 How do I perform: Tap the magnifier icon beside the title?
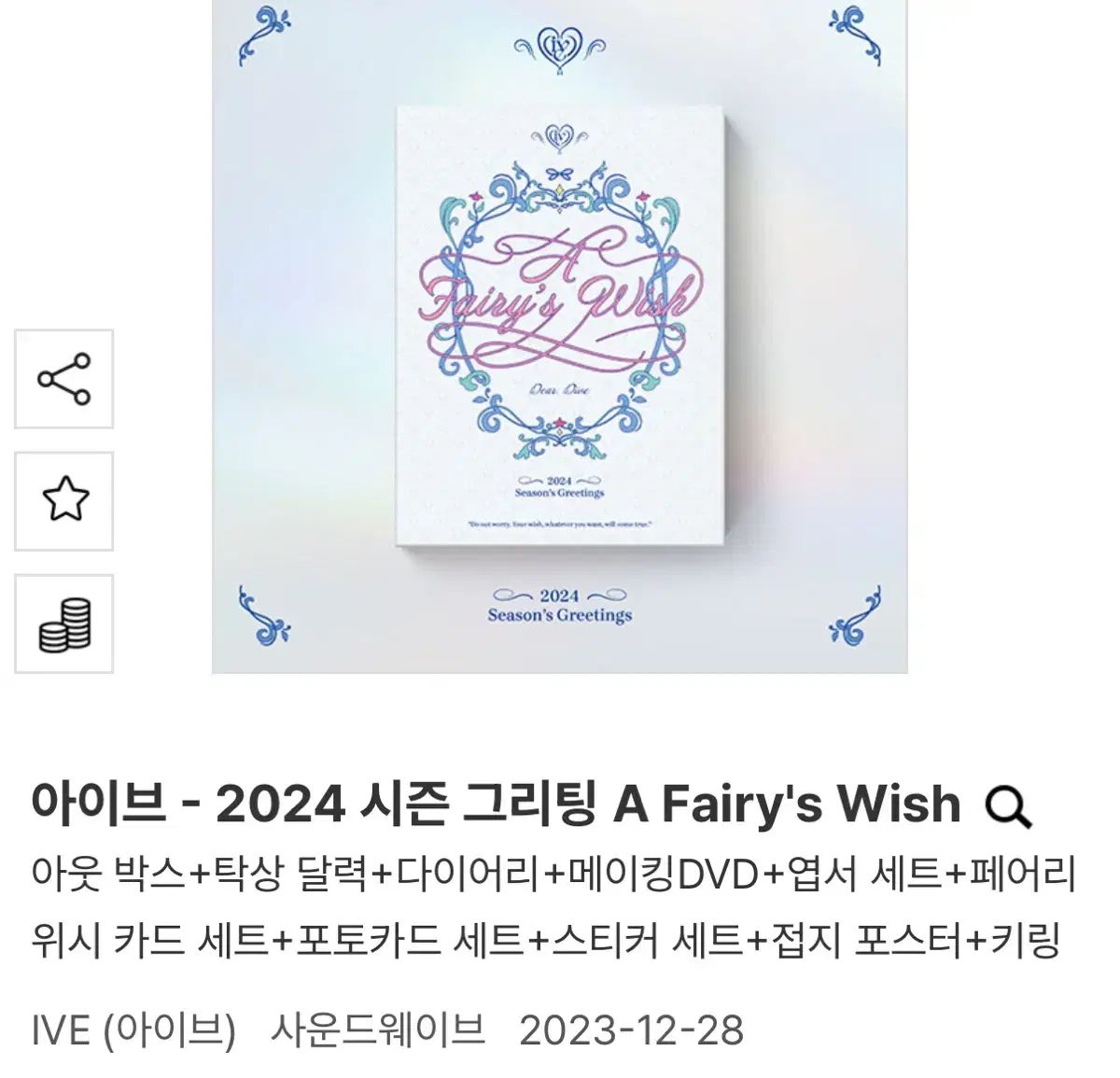[1008, 806]
